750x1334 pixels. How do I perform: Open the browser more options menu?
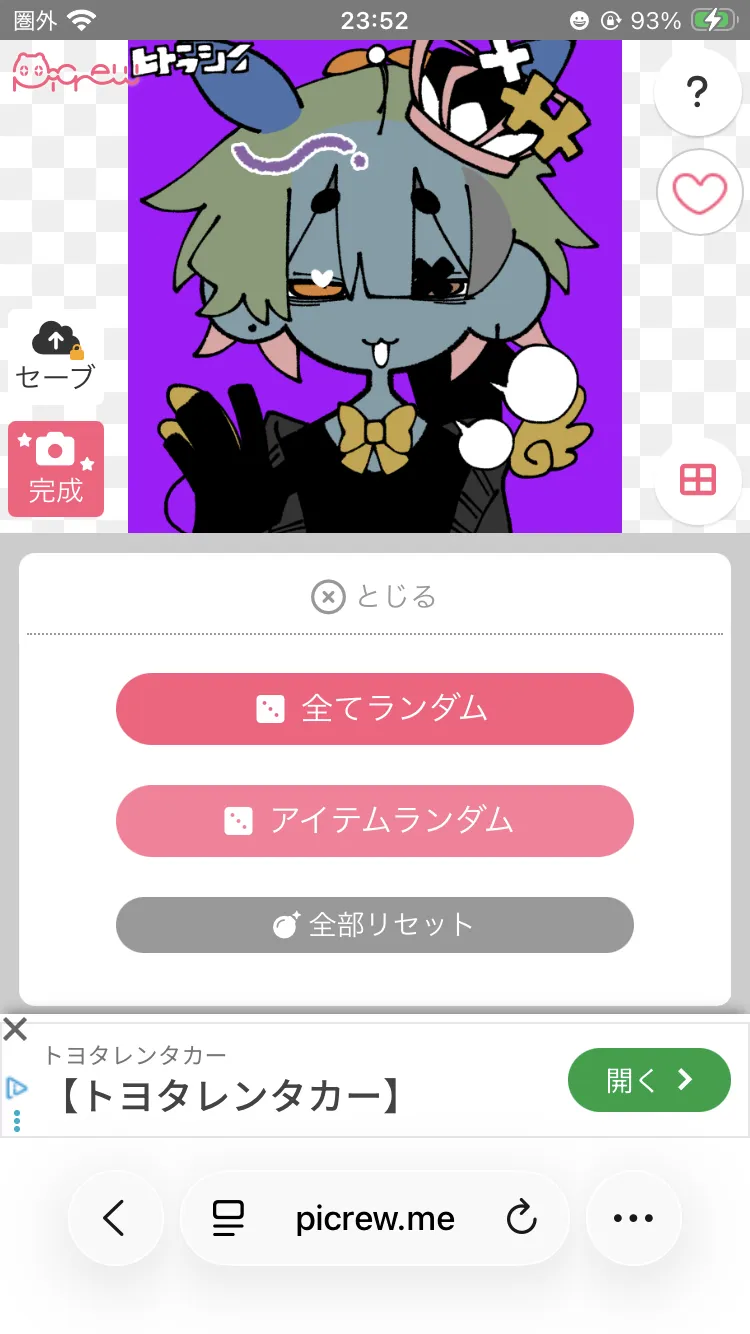click(x=632, y=1218)
